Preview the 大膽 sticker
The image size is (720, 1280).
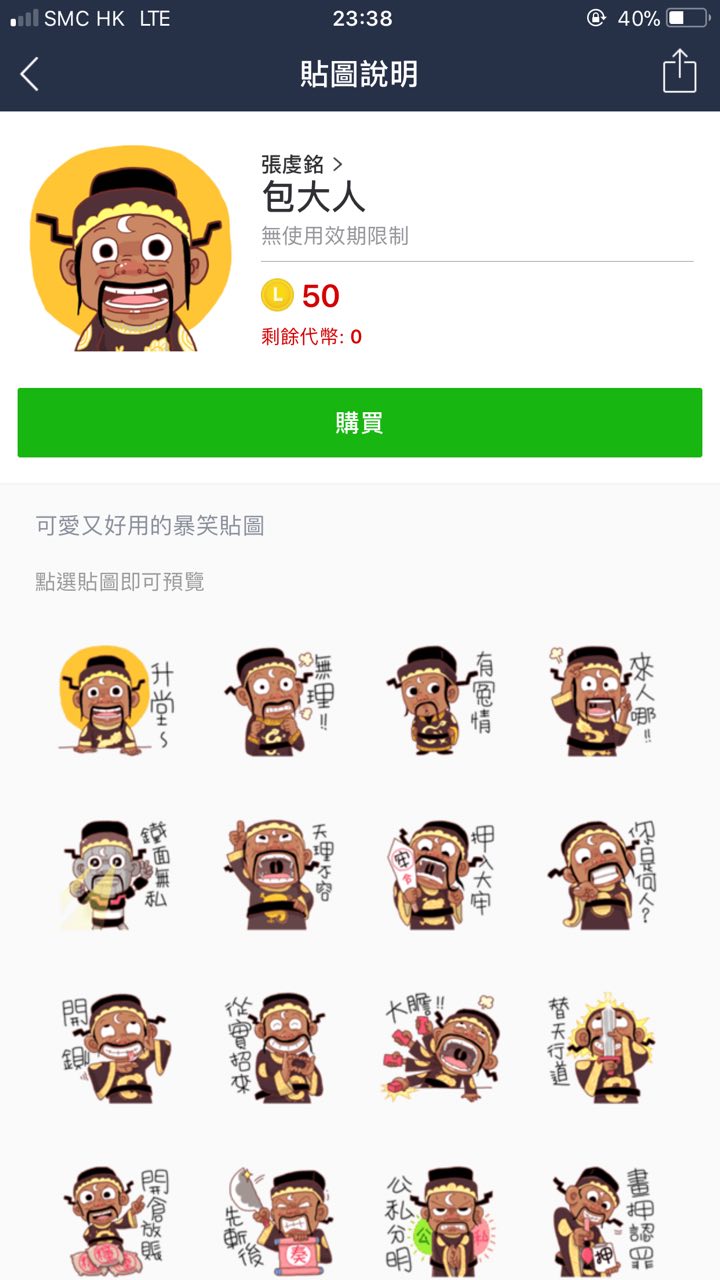(x=441, y=1047)
